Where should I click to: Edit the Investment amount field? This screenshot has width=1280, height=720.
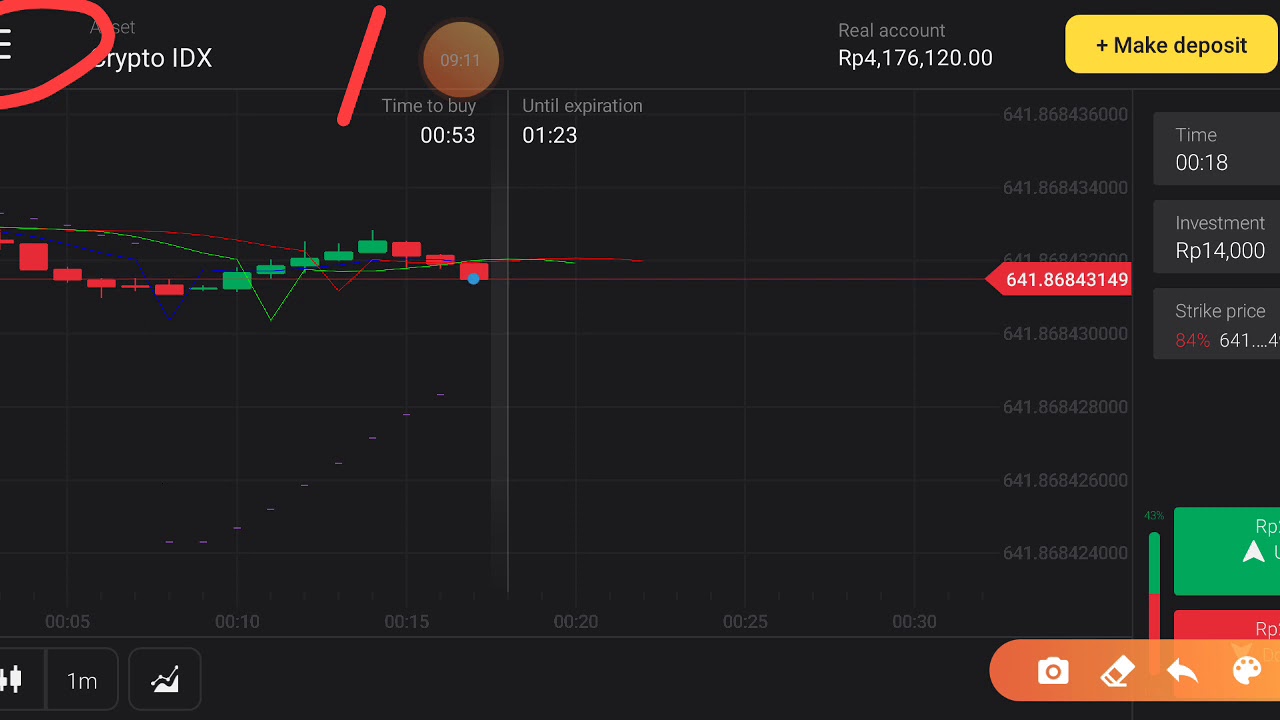1217,237
